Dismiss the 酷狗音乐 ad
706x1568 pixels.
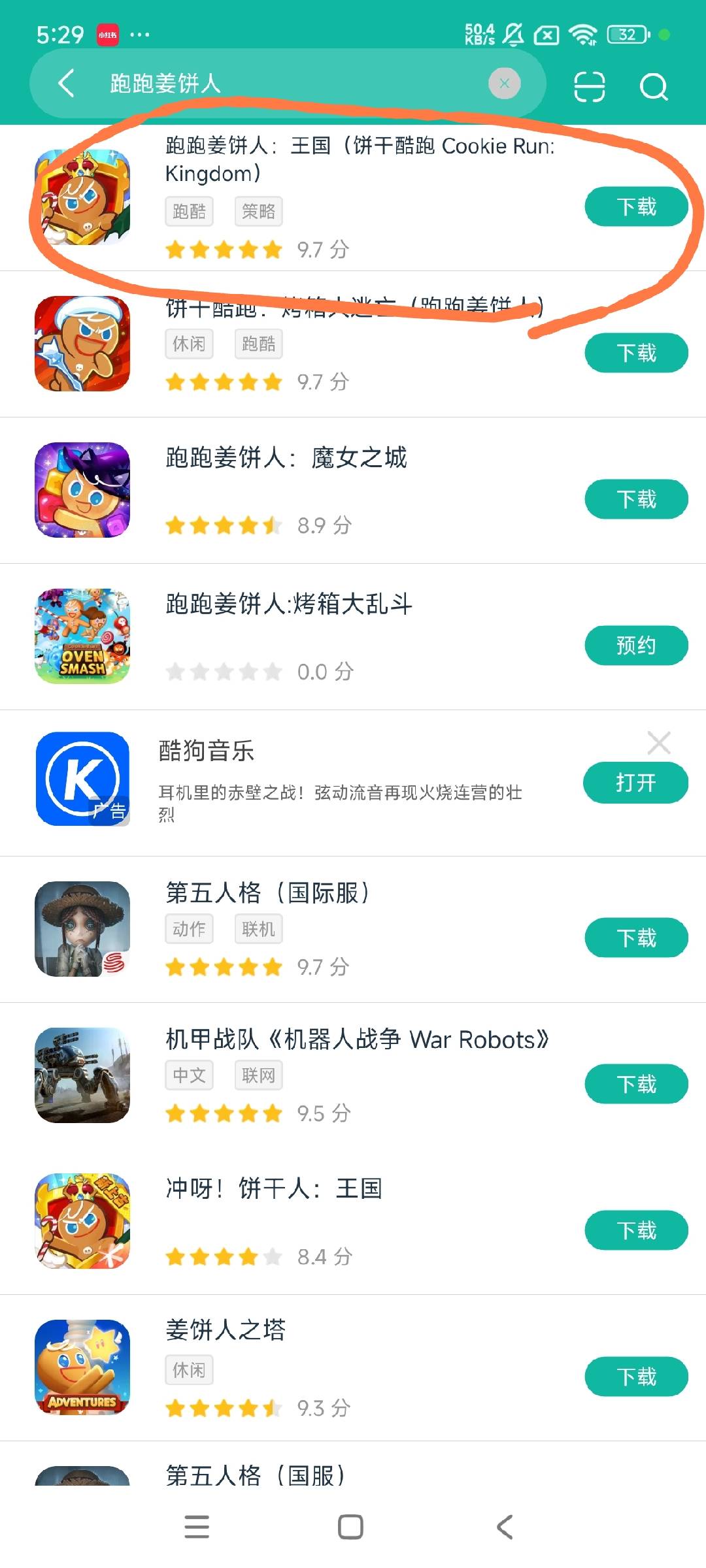tap(658, 743)
